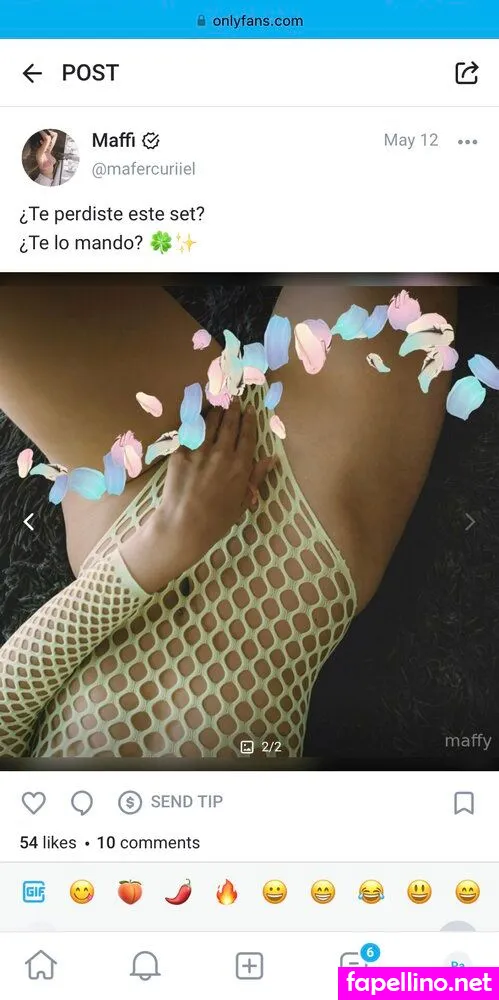Share this post via top-right icon
This screenshot has height=1000, width=499.
pos(466,73)
